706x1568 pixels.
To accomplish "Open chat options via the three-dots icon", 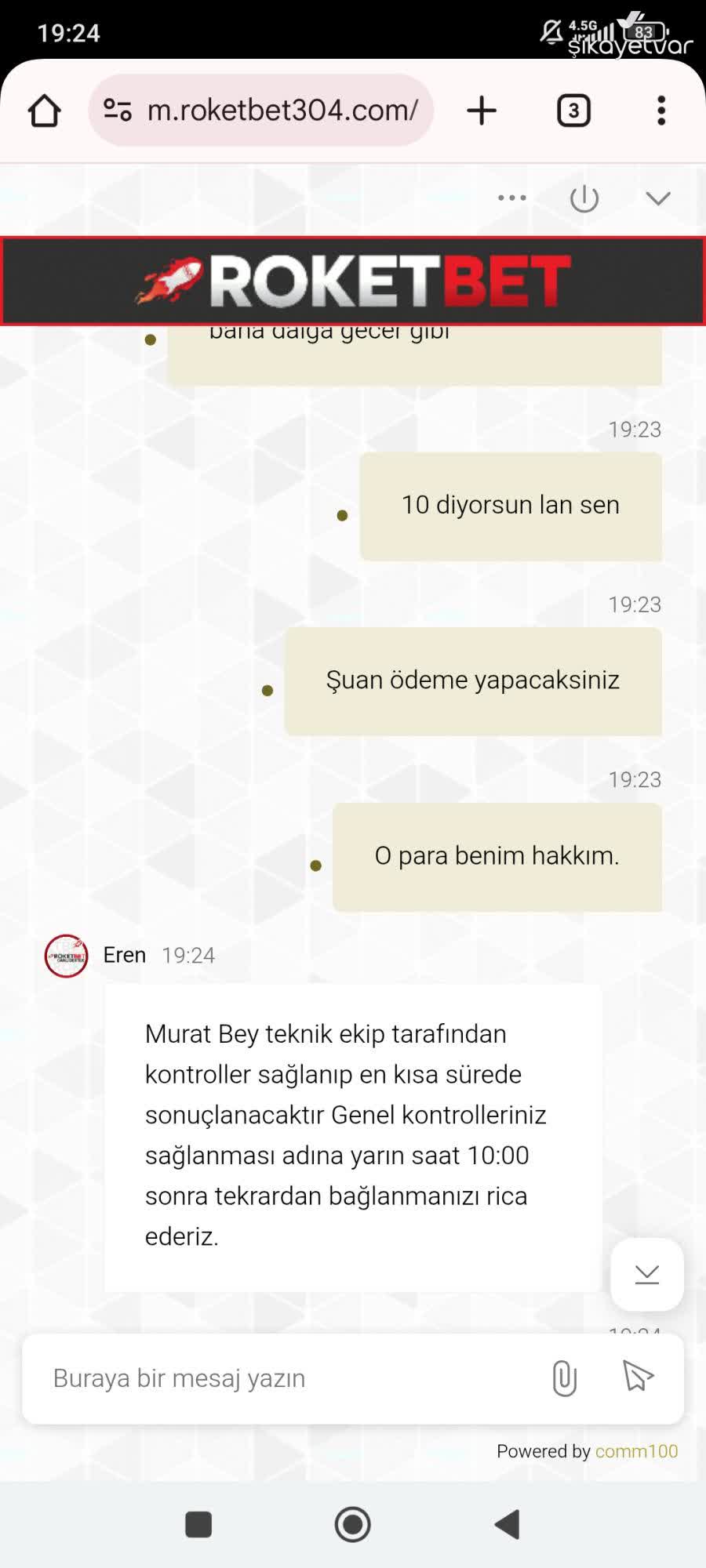I will 511,198.
